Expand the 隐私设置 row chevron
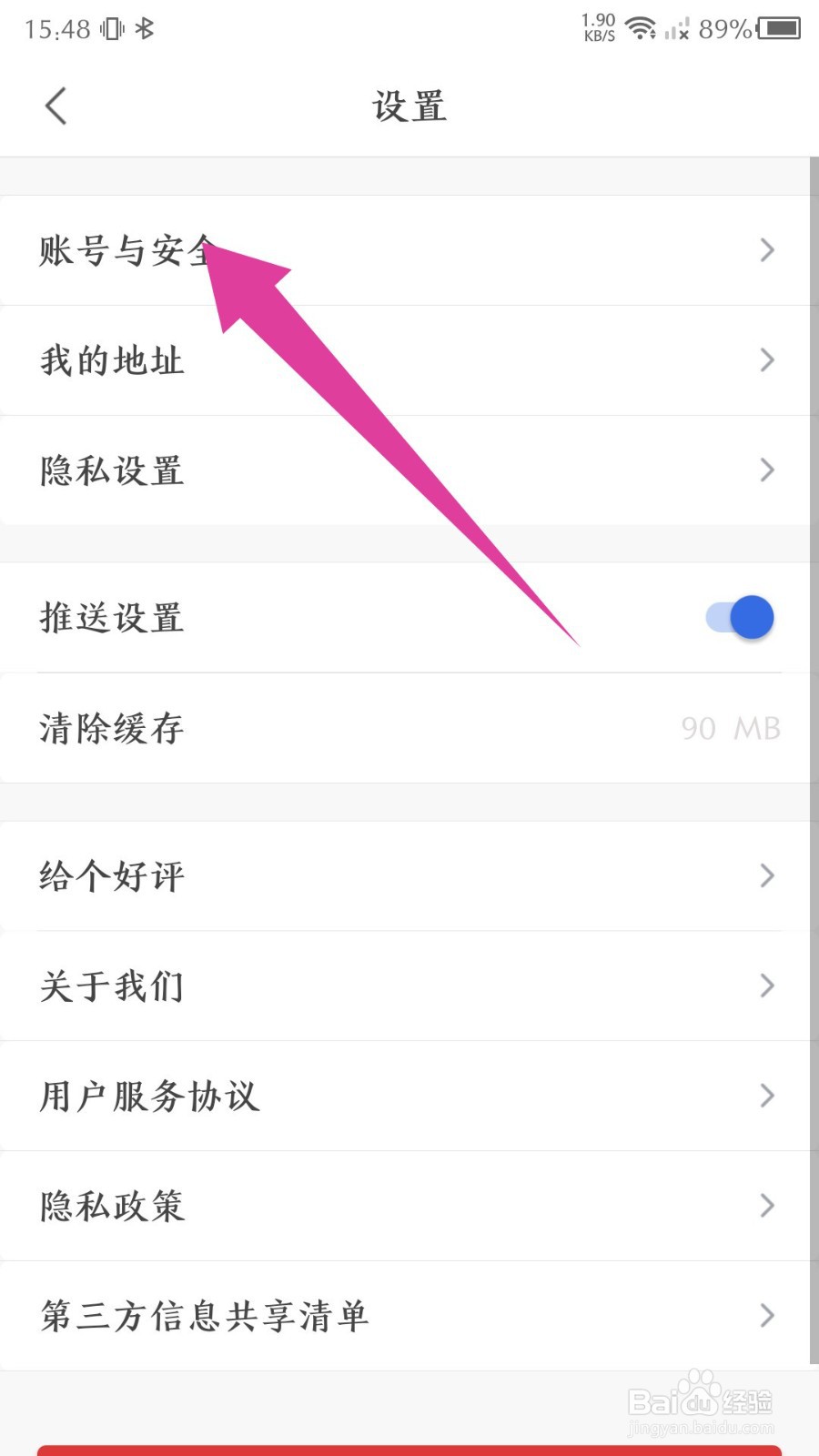 click(x=765, y=470)
